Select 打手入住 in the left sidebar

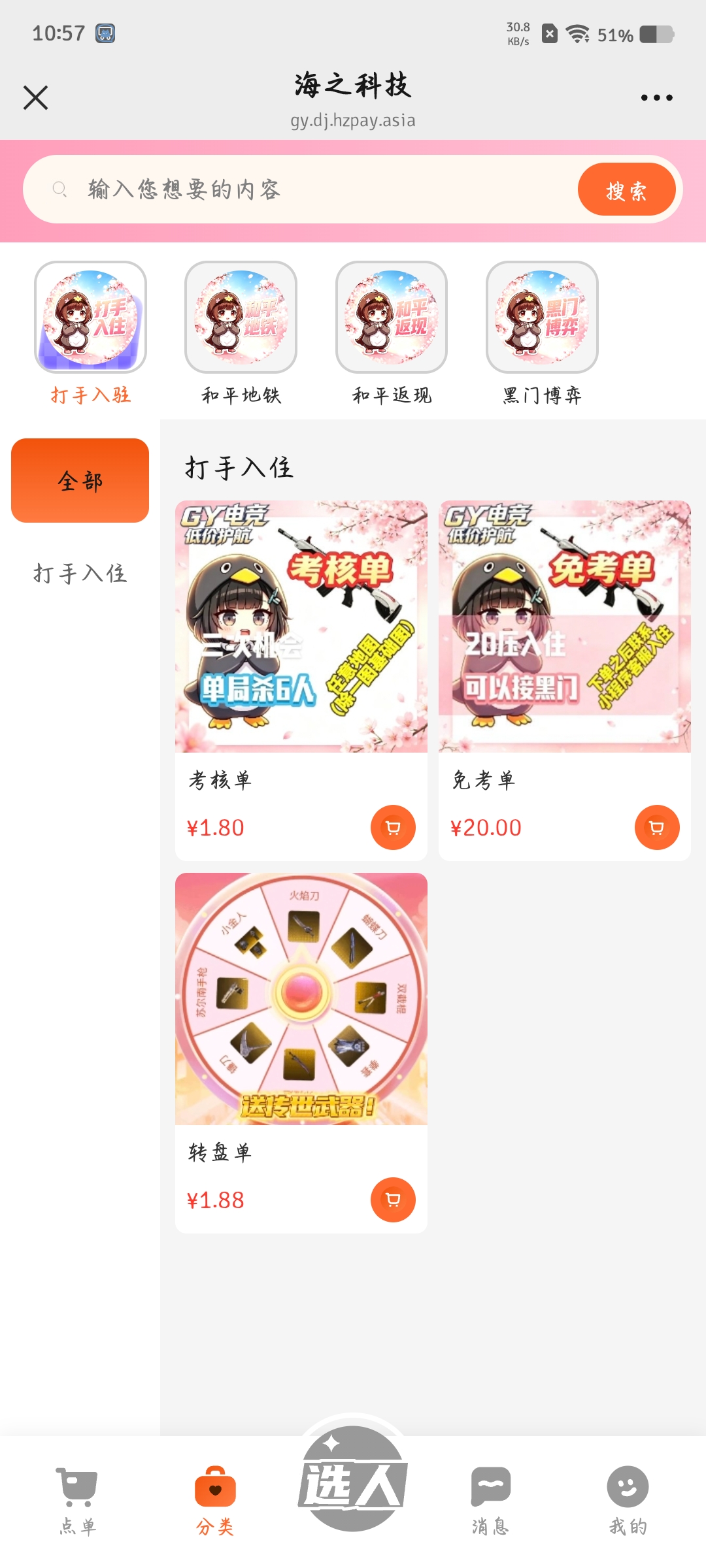pyautogui.click(x=80, y=574)
